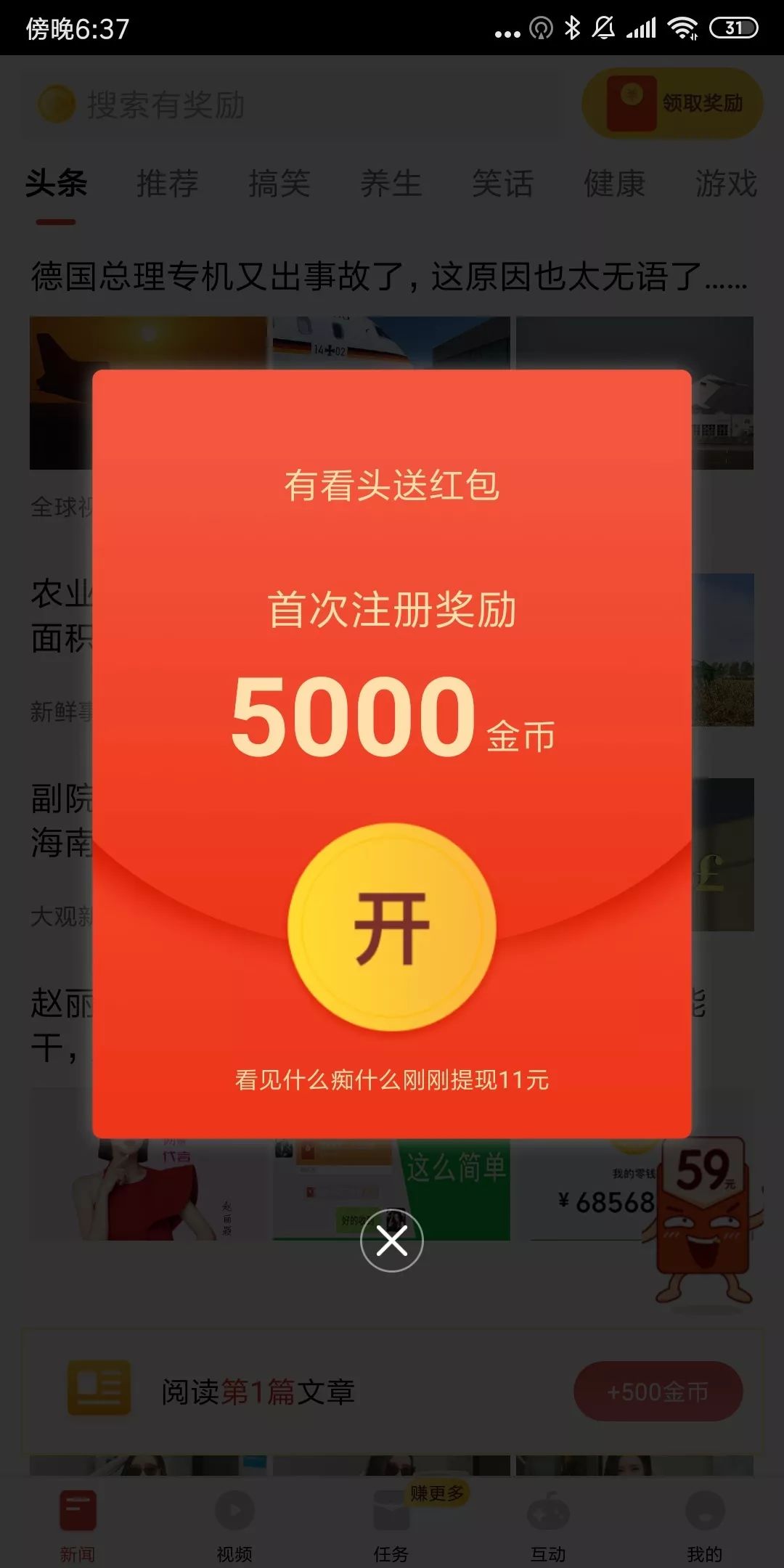Viewport: 784px width, 1568px height.
Task: Open the red packet with 开 button
Action: 392,927
